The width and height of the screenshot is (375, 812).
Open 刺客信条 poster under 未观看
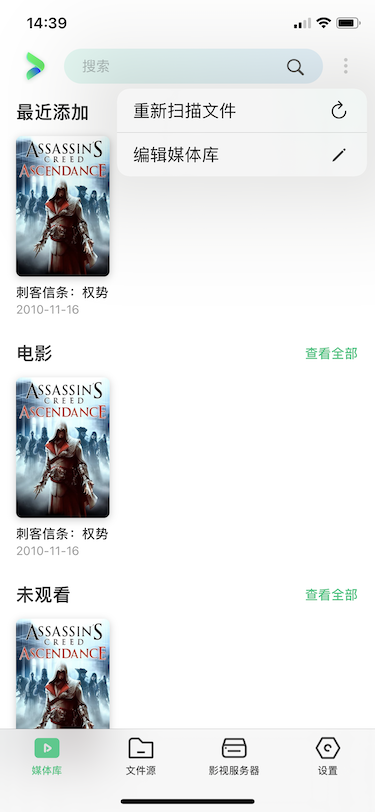click(63, 674)
